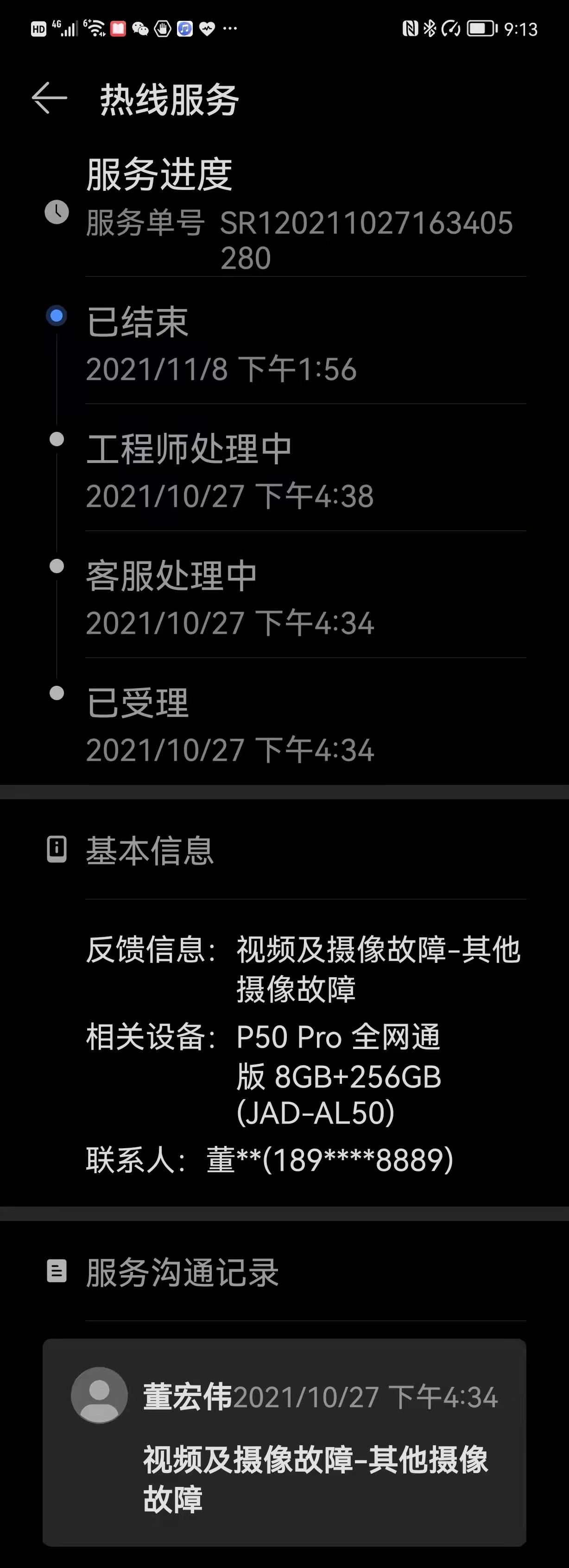The height and width of the screenshot is (1568, 569).
Task: Tap the Music app icon in the status bar
Action: pyautogui.click(x=184, y=29)
